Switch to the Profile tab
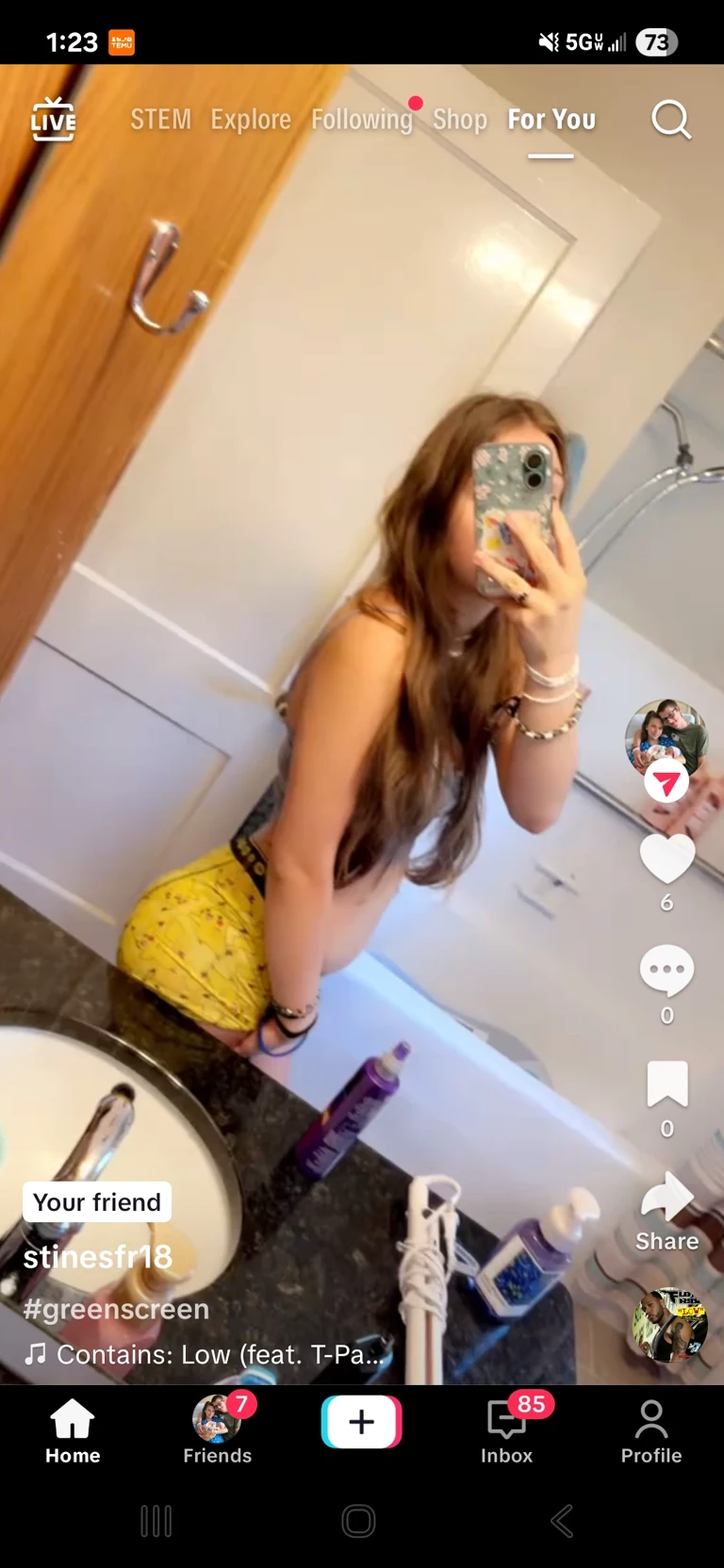The height and width of the screenshot is (1568, 724). point(651,1429)
